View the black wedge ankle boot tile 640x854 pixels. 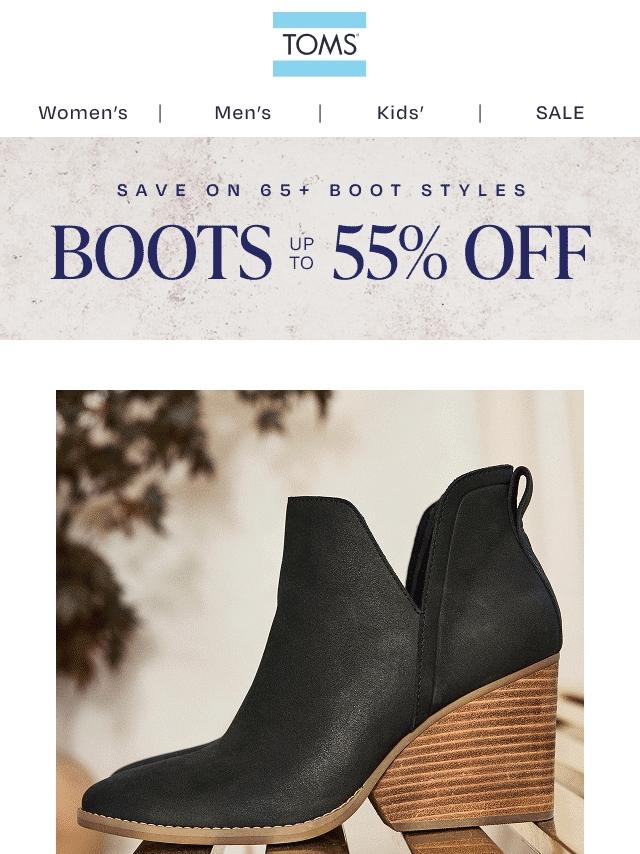(320, 620)
